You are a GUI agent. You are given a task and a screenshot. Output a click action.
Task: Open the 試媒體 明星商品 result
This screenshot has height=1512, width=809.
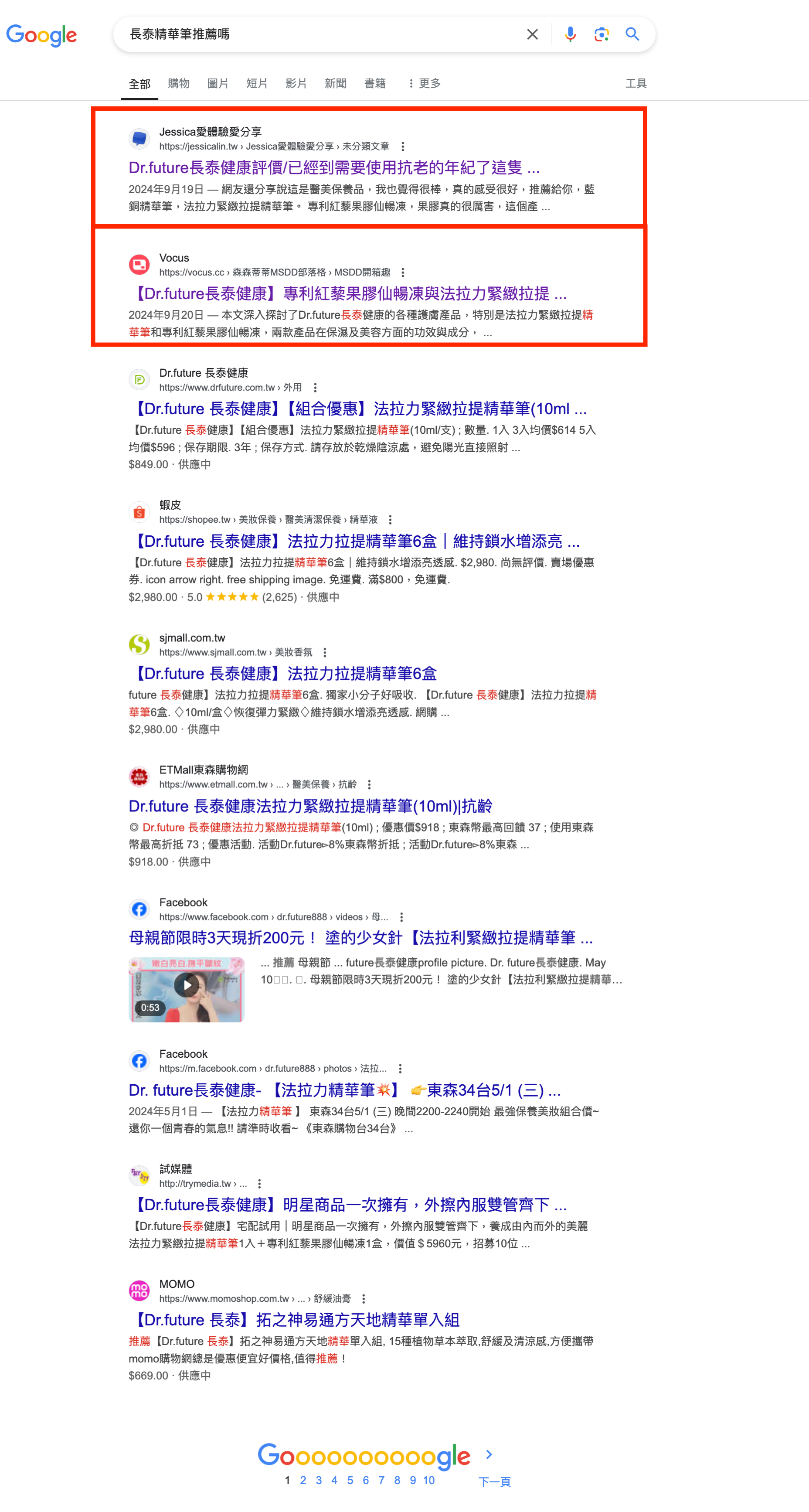(x=347, y=1205)
